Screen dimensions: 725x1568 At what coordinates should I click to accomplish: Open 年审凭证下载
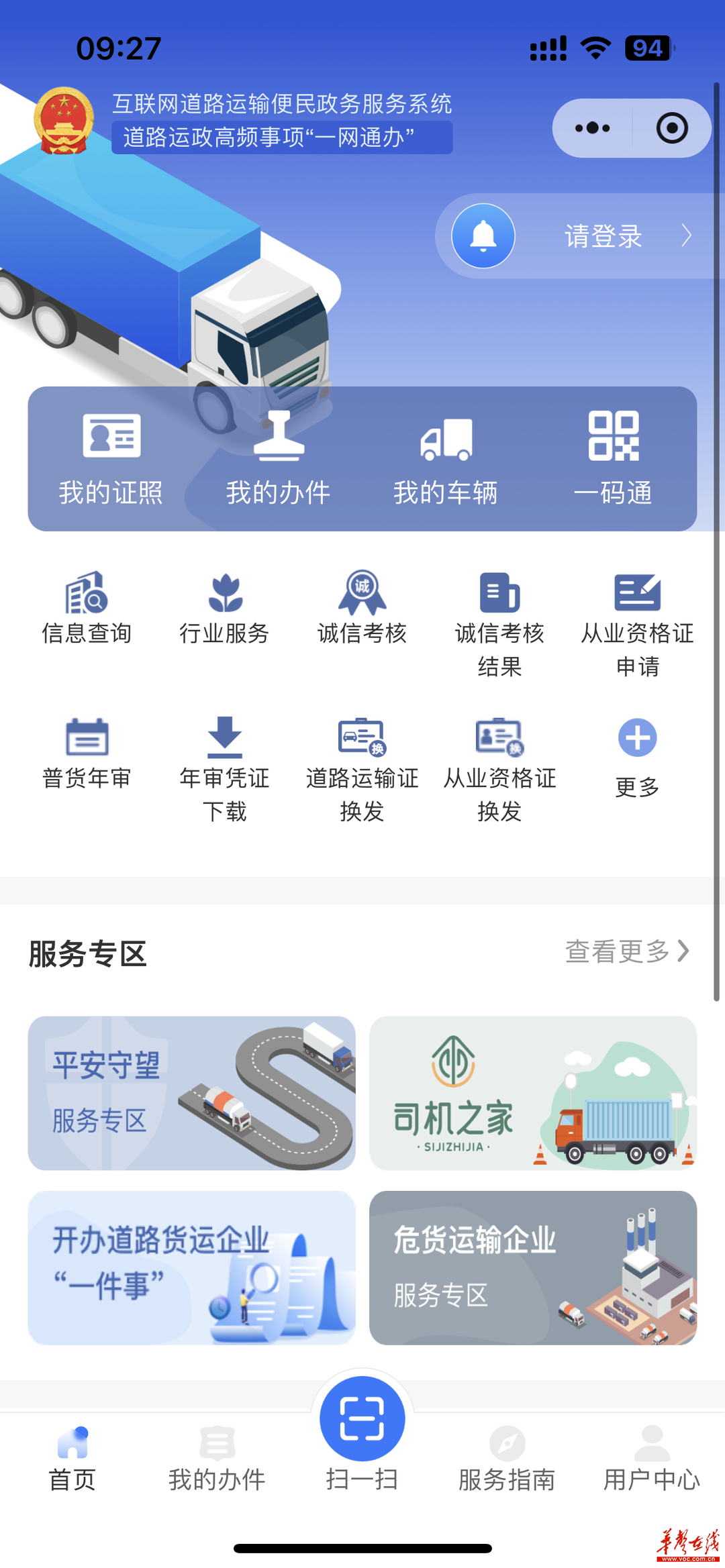pyautogui.click(x=224, y=769)
